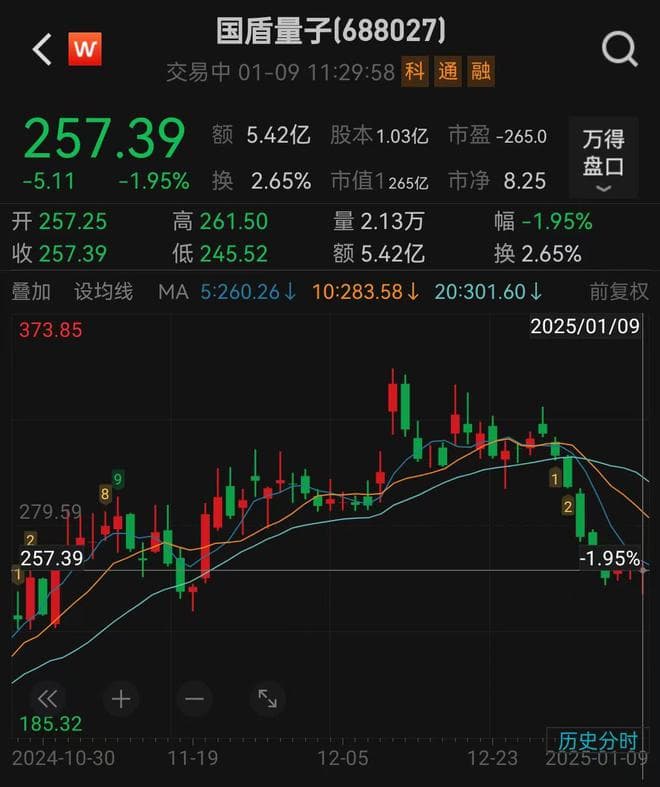The height and width of the screenshot is (787, 660).
Task: Zoom in the K-line chart
Action: click(121, 698)
